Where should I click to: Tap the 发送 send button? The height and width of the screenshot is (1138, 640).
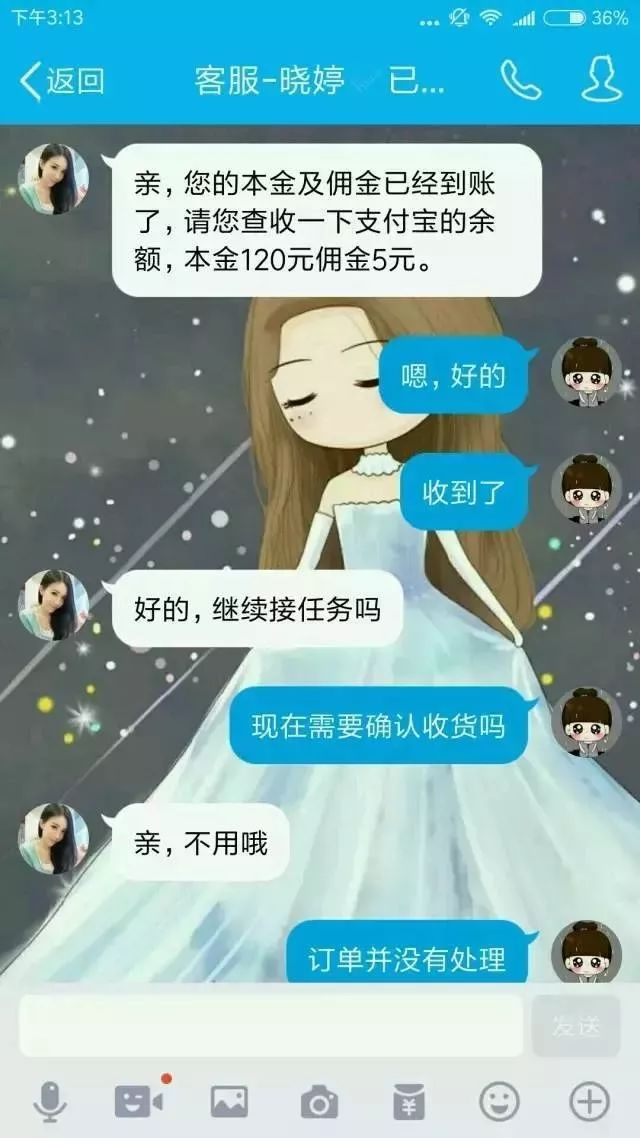coord(576,1026)
